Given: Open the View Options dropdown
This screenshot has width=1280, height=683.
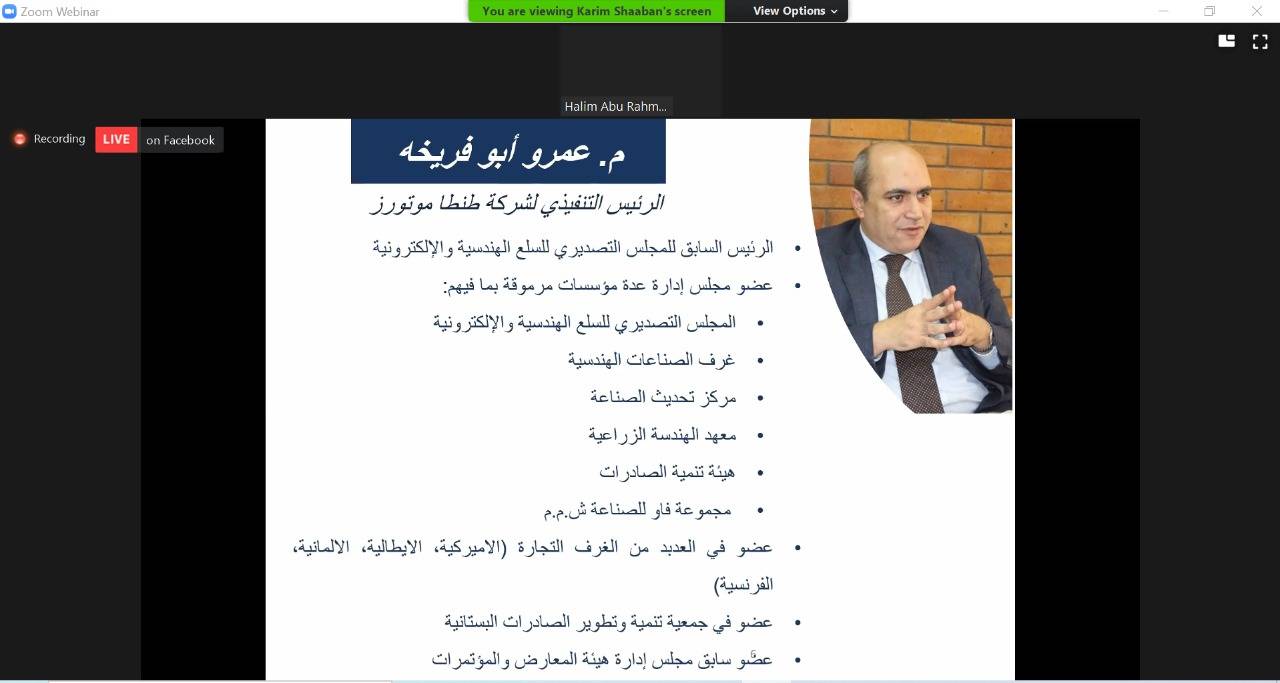Looking at the screenshot, I should [x=795, y=11].
